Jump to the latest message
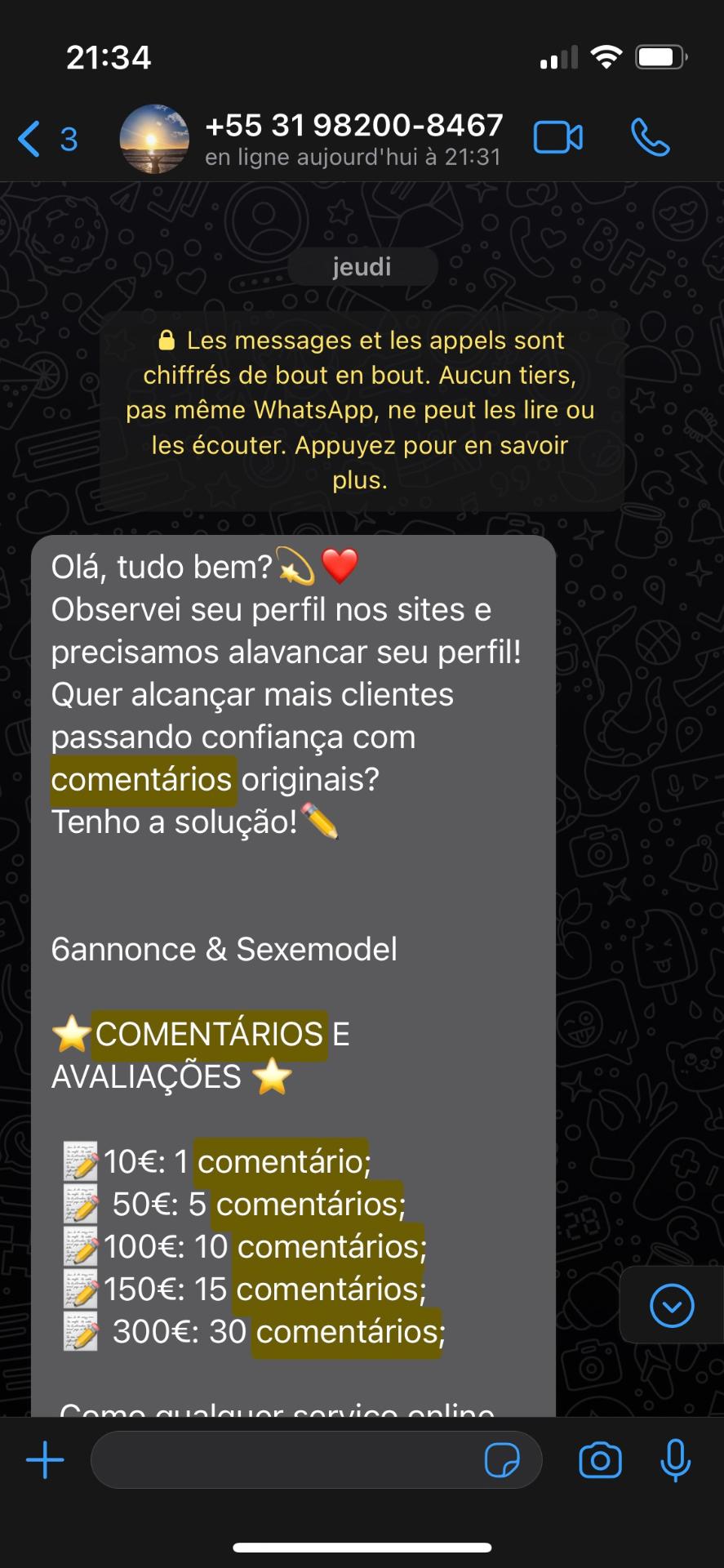Image resolution: width=724 pixels, height=1568 pixels. tap(672, 1305)
